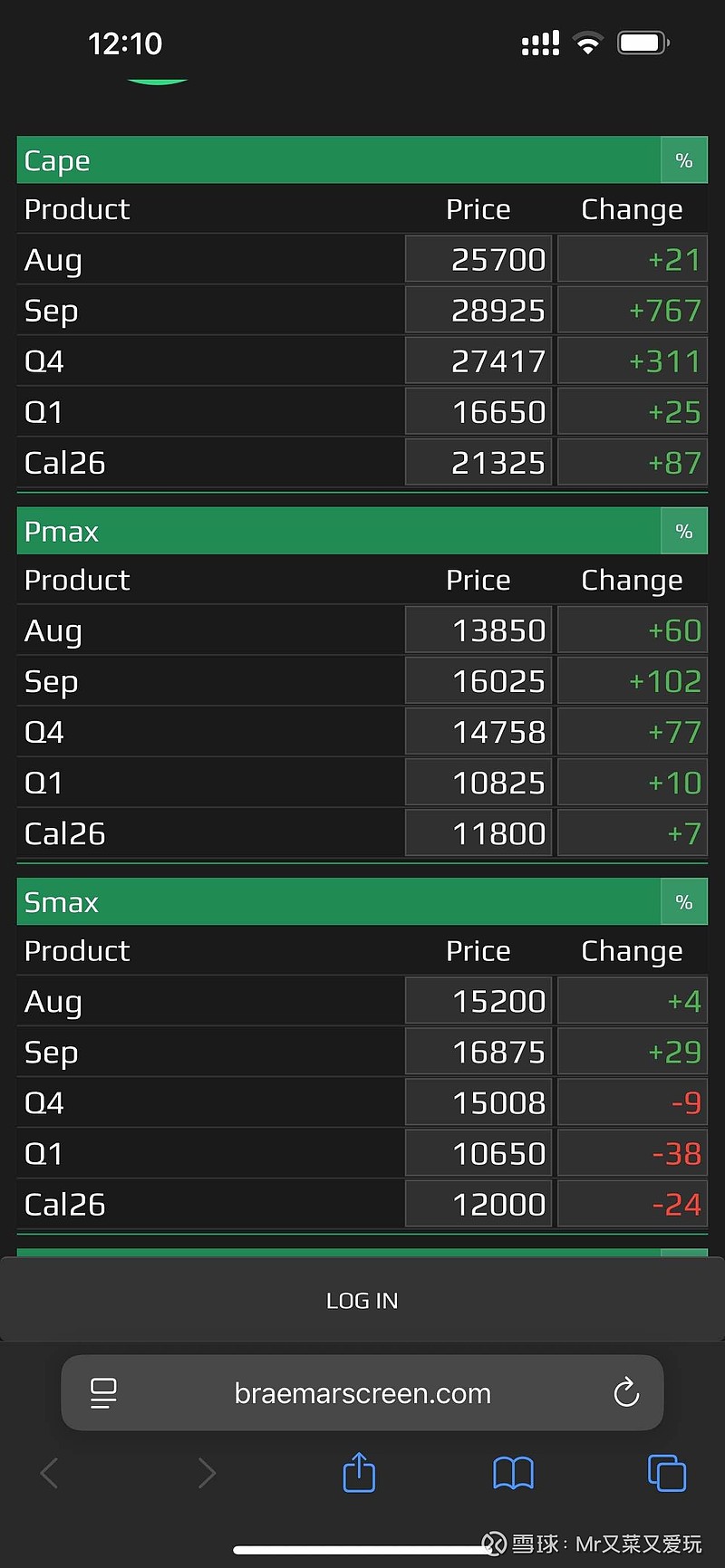Toggle percent view for the Pmax table
This screenshot has width=725, height=1568.
[x=684, y=531]
